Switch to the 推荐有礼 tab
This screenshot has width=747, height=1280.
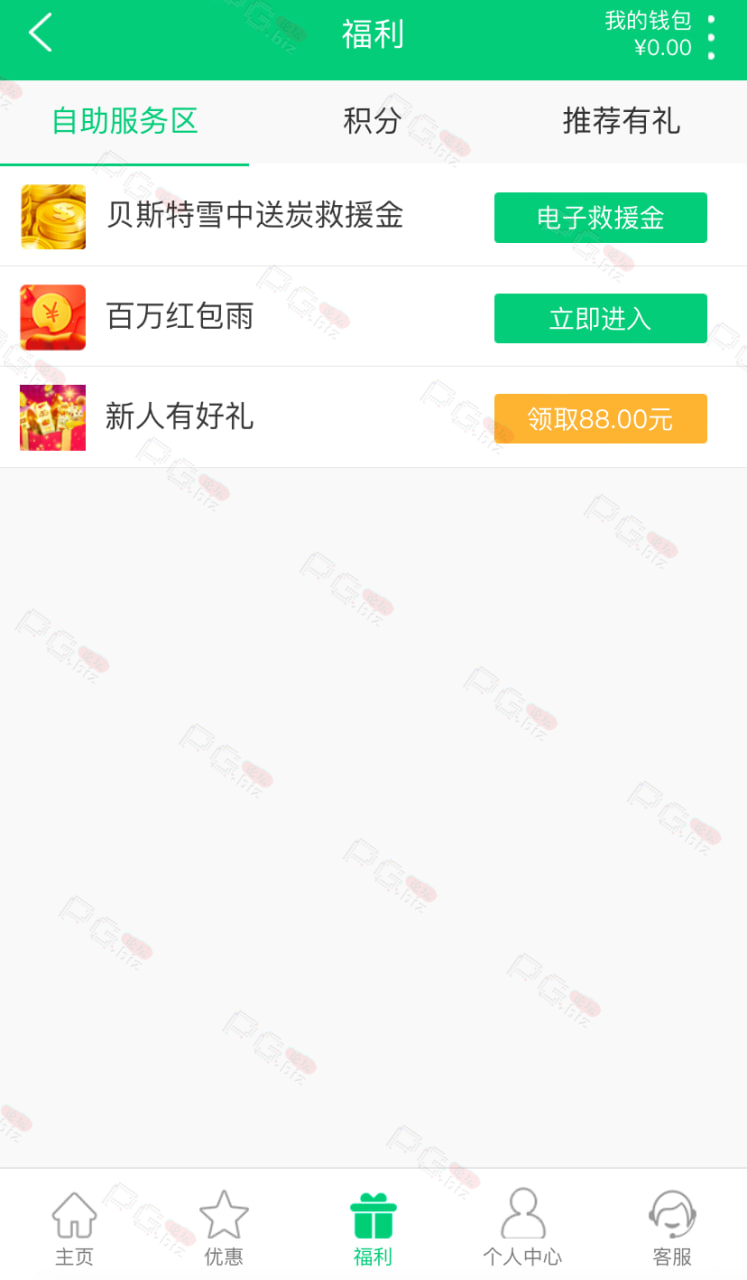(621, 121)
